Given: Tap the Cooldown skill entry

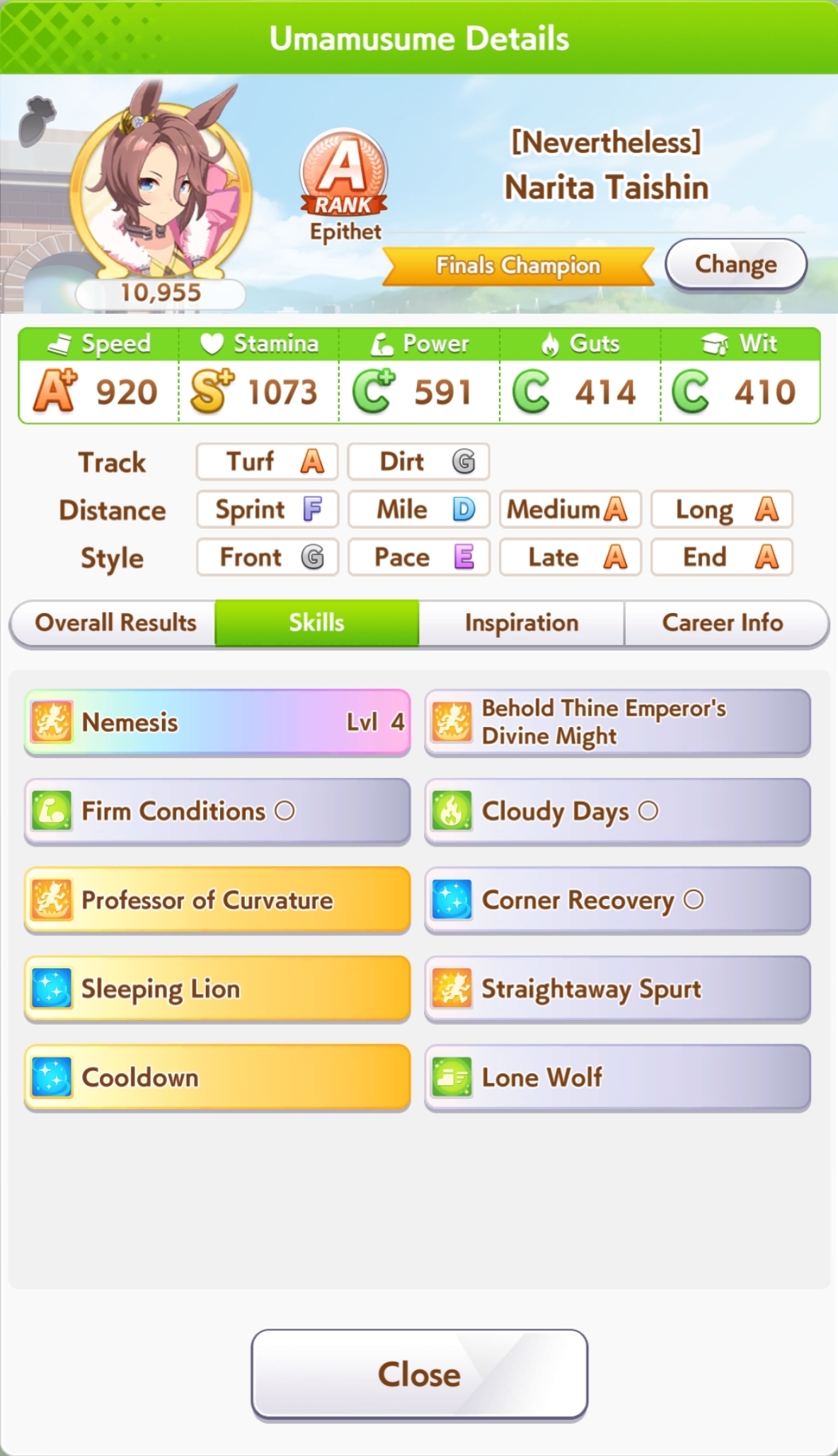Looking at the screenshot, I should (217, 1077).
